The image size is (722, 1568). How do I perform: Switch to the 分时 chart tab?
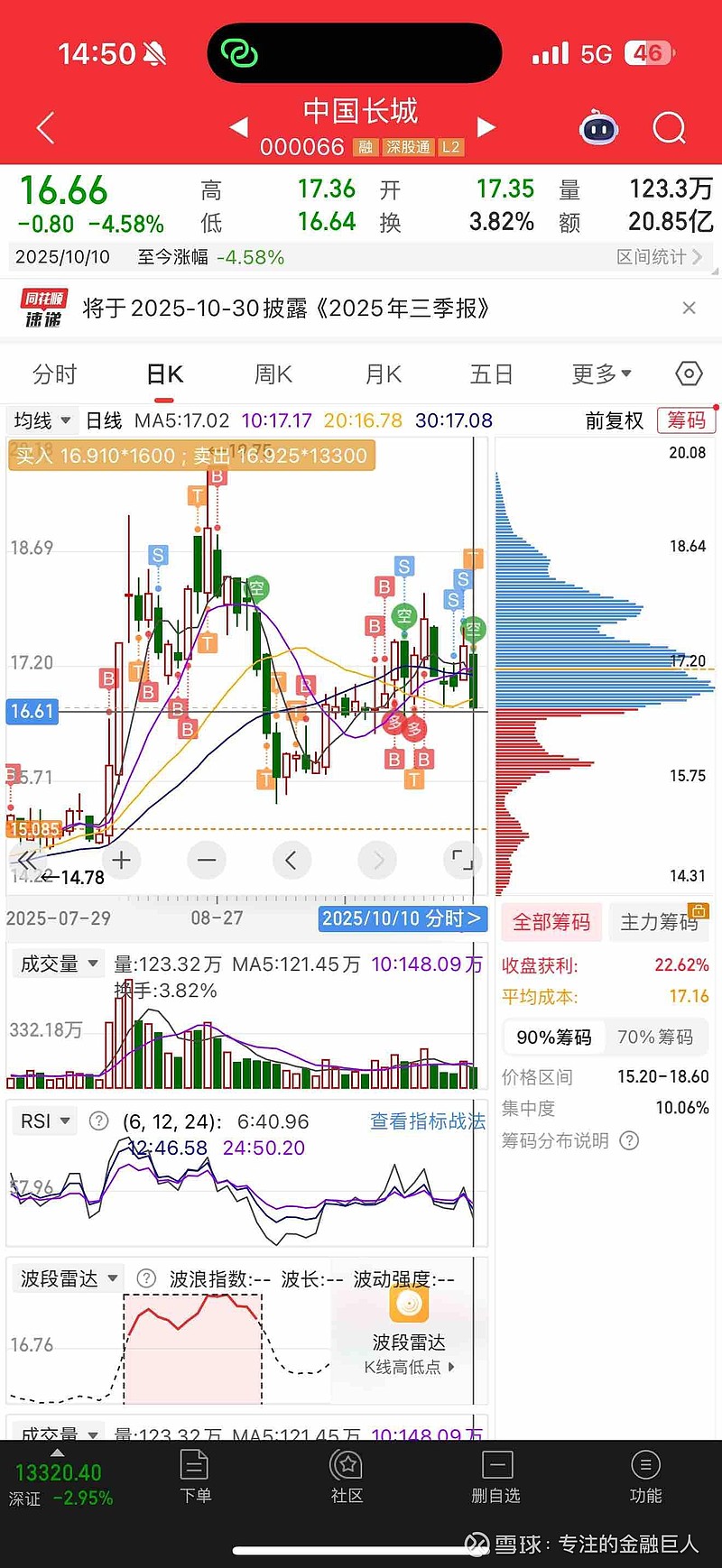(x=54, y=374)
